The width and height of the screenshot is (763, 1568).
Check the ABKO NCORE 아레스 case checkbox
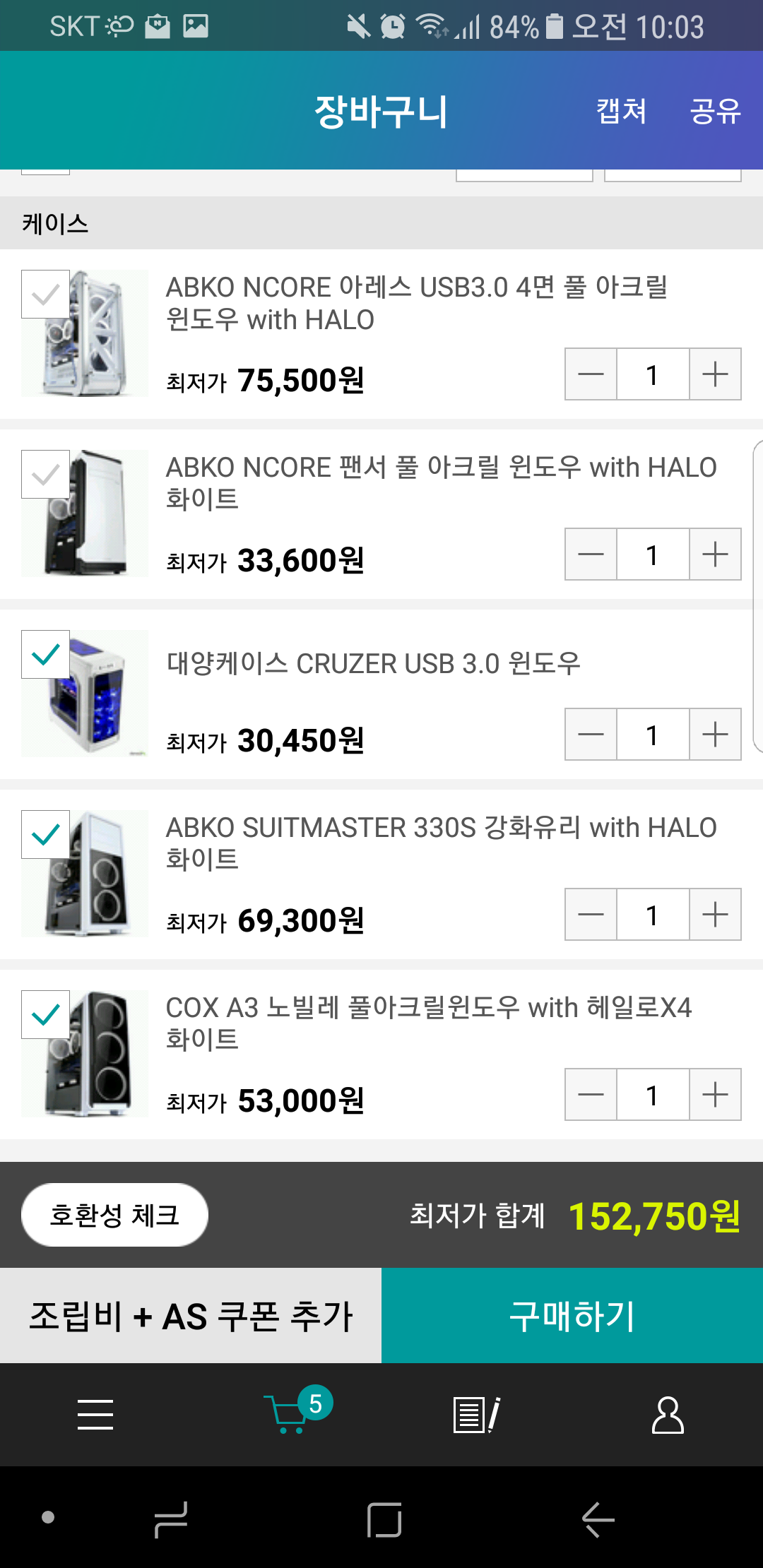coord(46,295)
